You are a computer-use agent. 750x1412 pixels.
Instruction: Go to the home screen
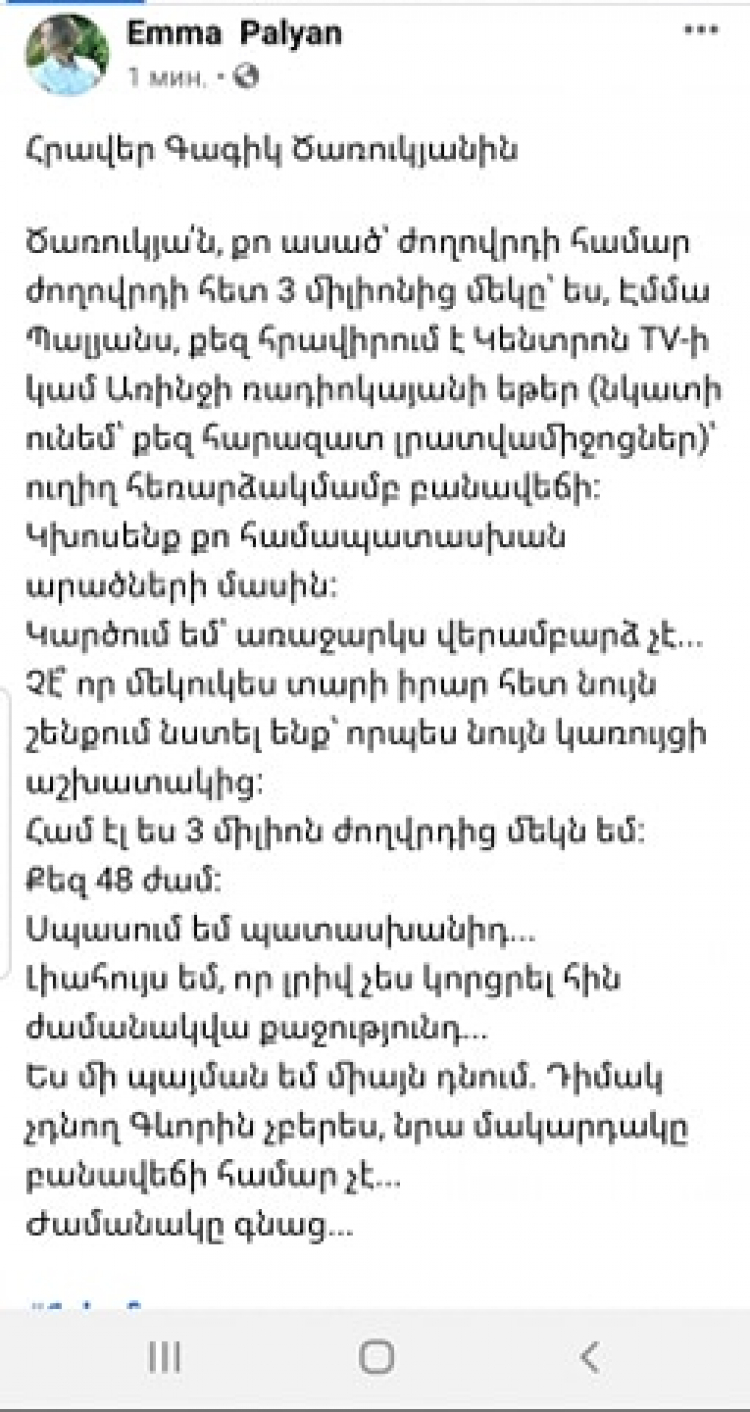[376, 1357]
